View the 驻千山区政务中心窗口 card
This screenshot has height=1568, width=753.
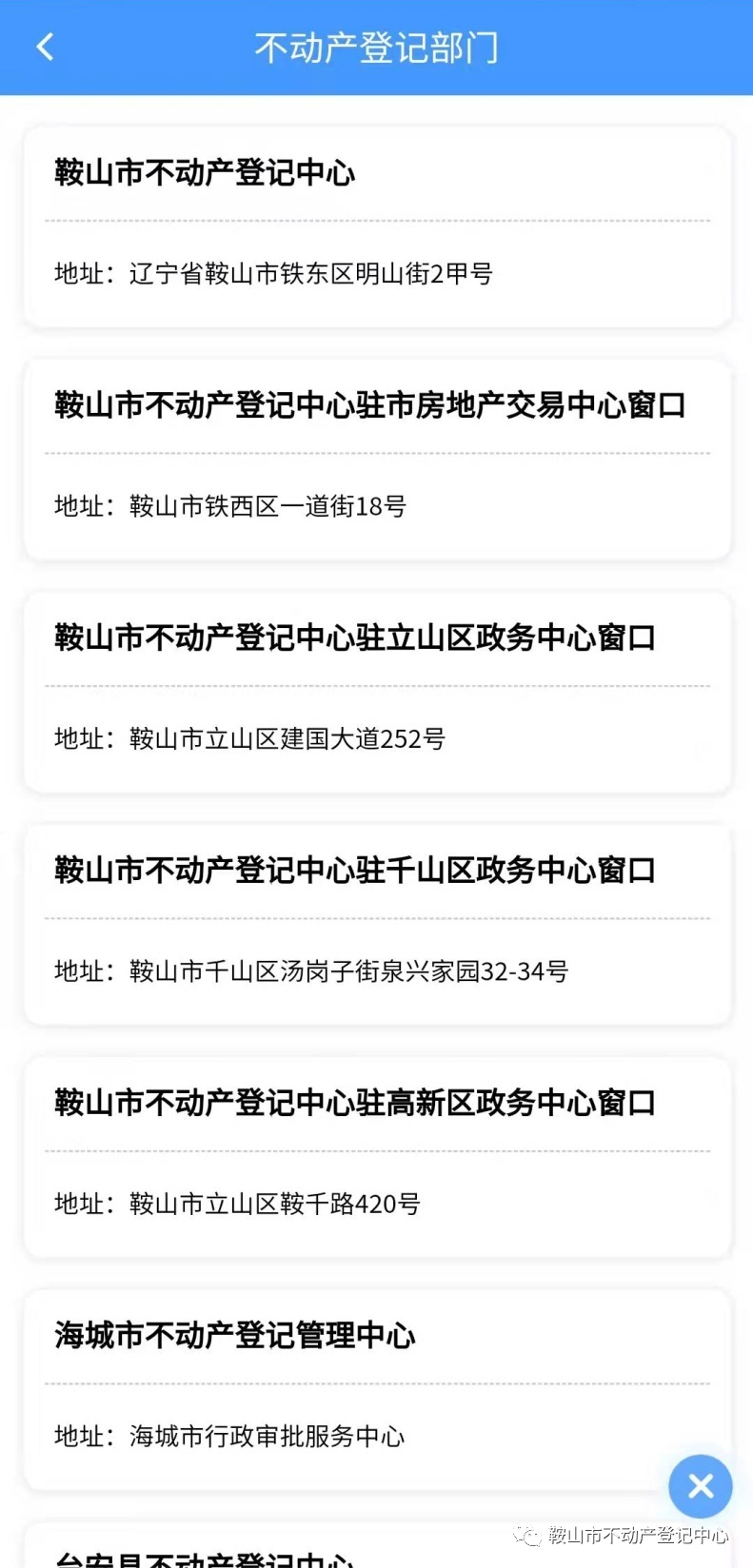coord(377,925)
